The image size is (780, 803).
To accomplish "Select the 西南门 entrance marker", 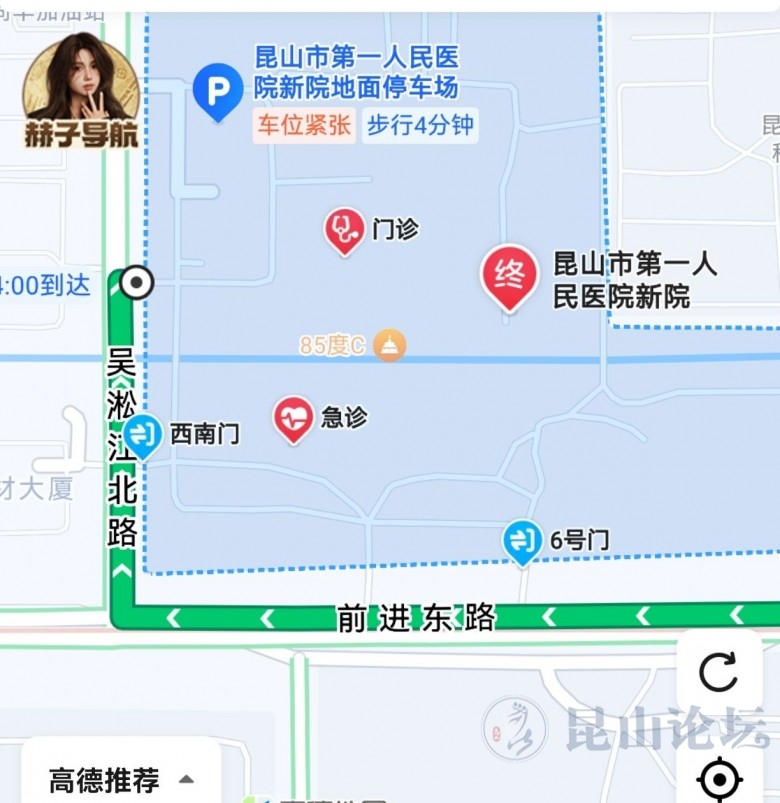I will pyautogui.click(x=144, y=434).
